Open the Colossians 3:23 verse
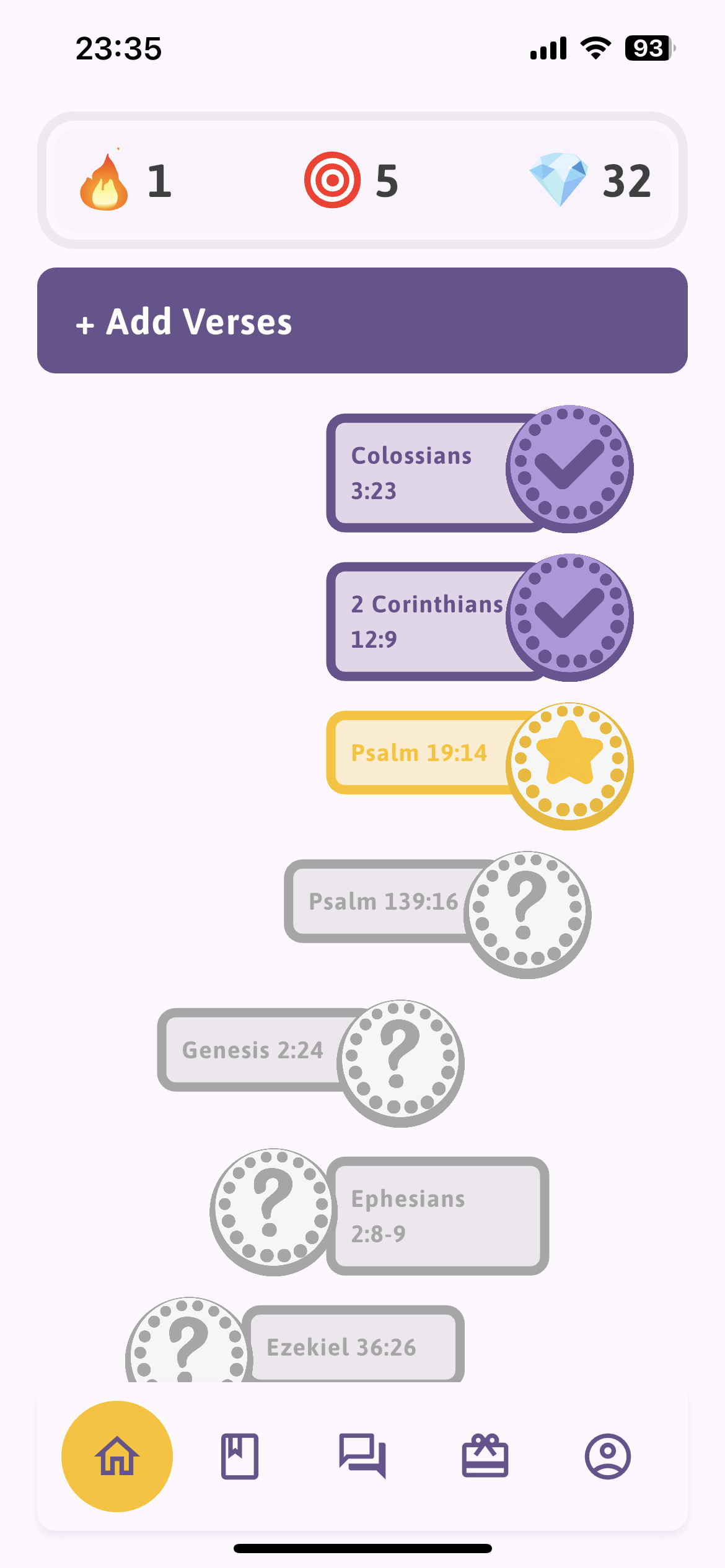This screenshot has height=1568, width=725. pos(434,473)
